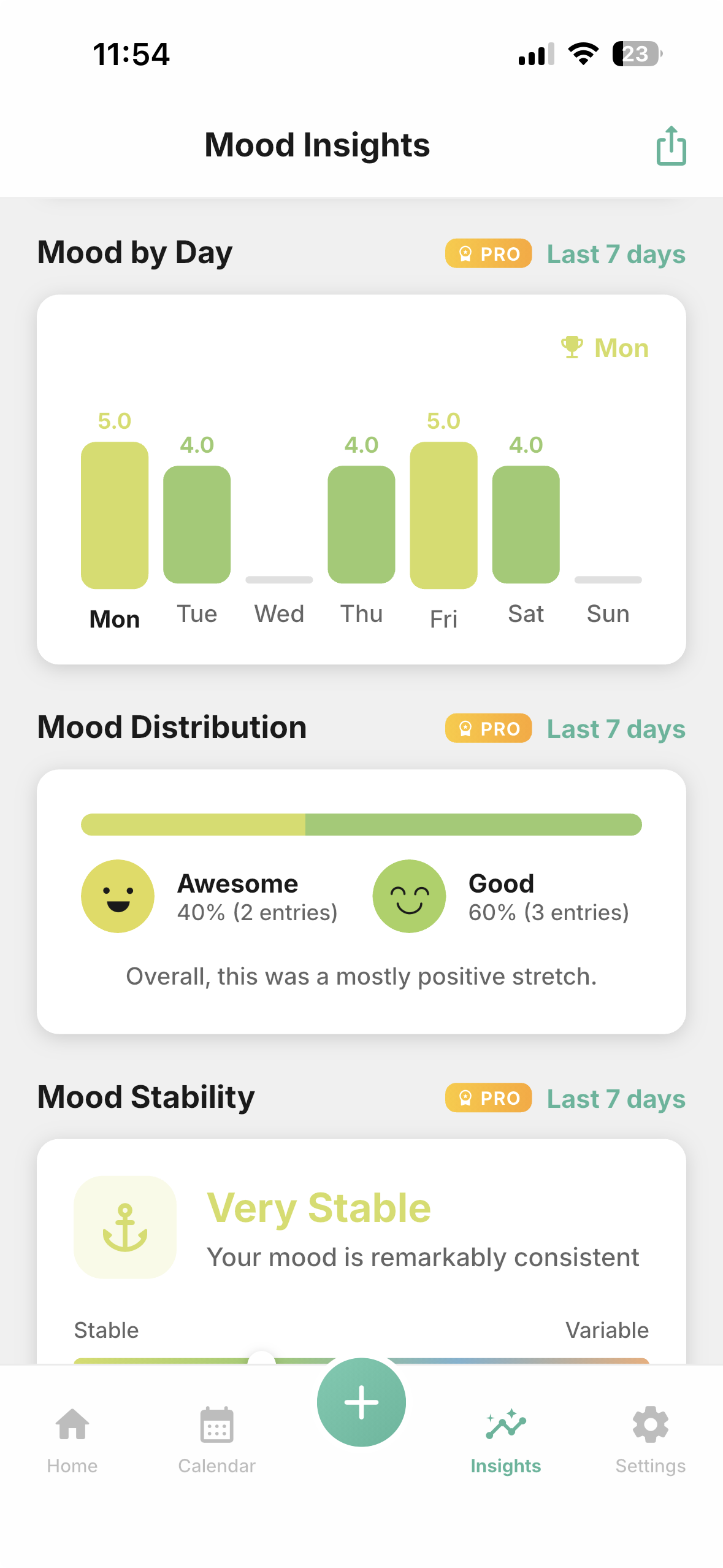The image size is (723, 1568).
Task: Select the Awesome smiley face icon
Action: tap(117, 896)
